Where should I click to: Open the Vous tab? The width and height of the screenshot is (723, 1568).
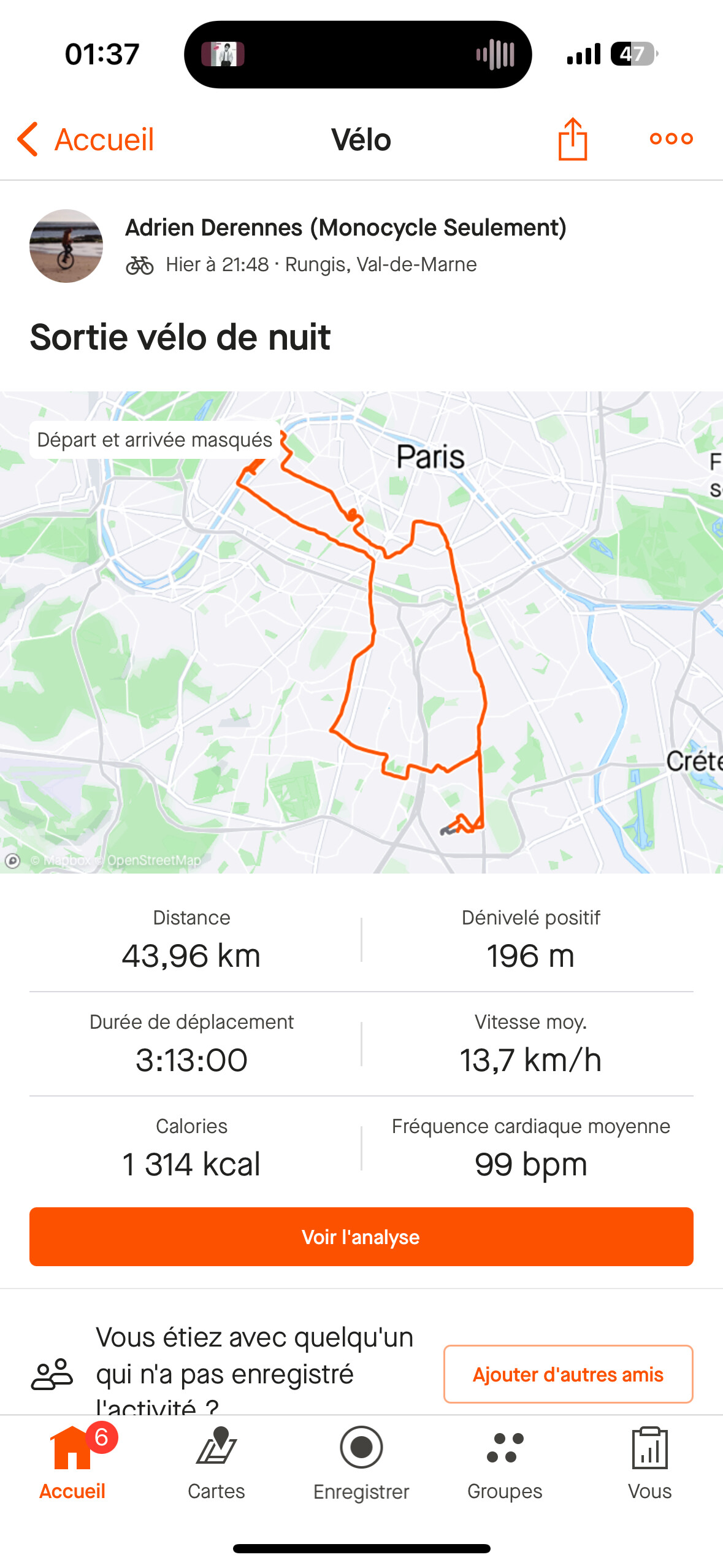(x=649, y=1463)
